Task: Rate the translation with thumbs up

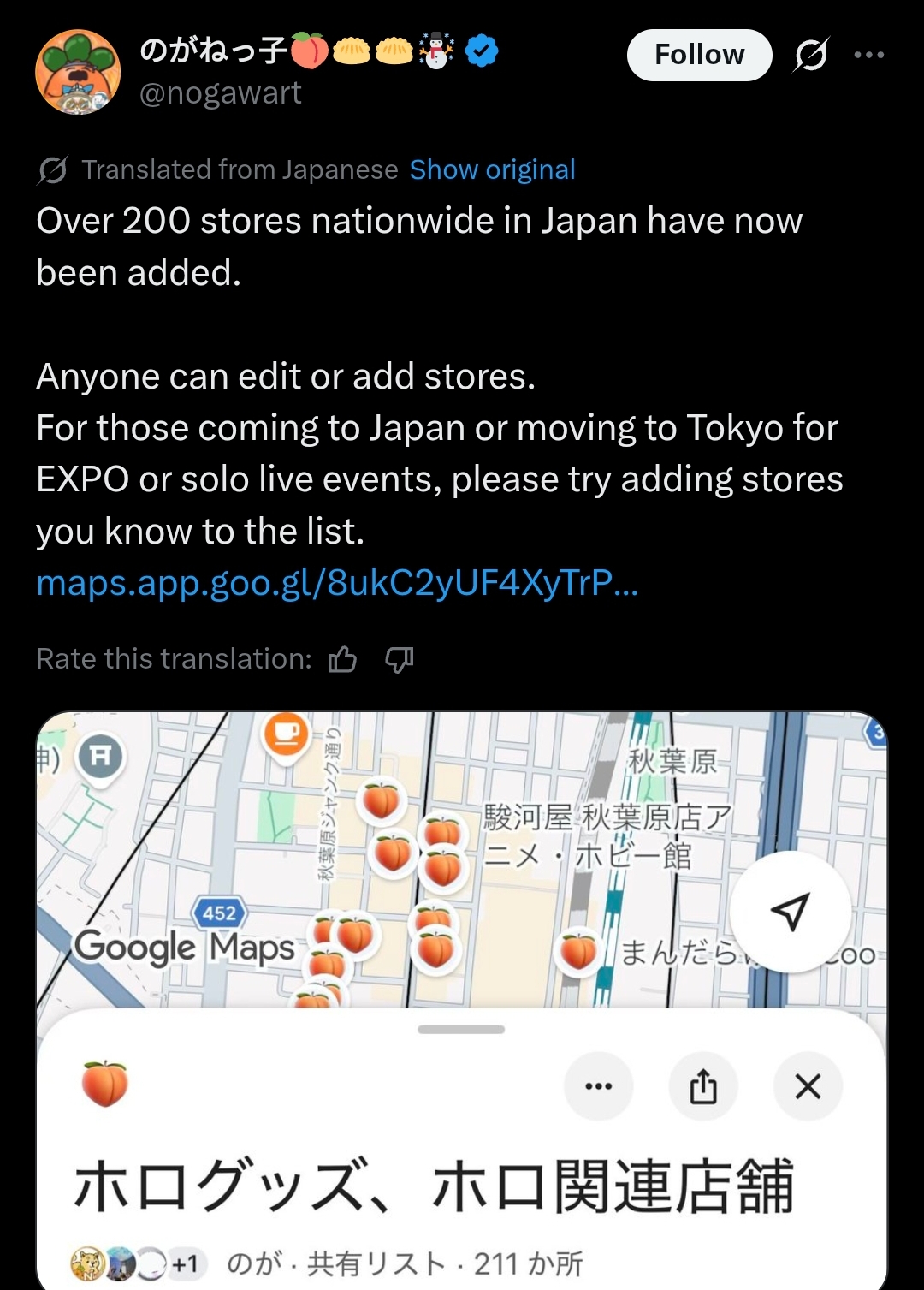Action: coord(343,659)
